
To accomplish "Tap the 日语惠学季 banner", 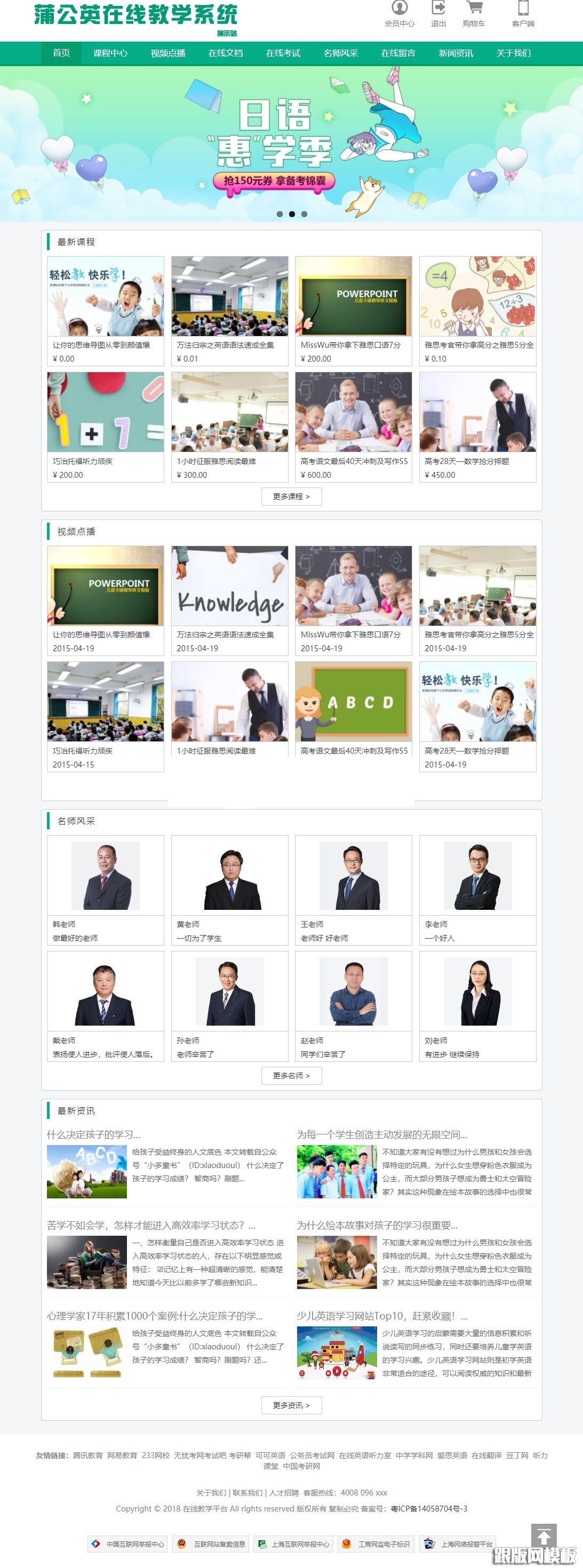I will click(291, 143).
